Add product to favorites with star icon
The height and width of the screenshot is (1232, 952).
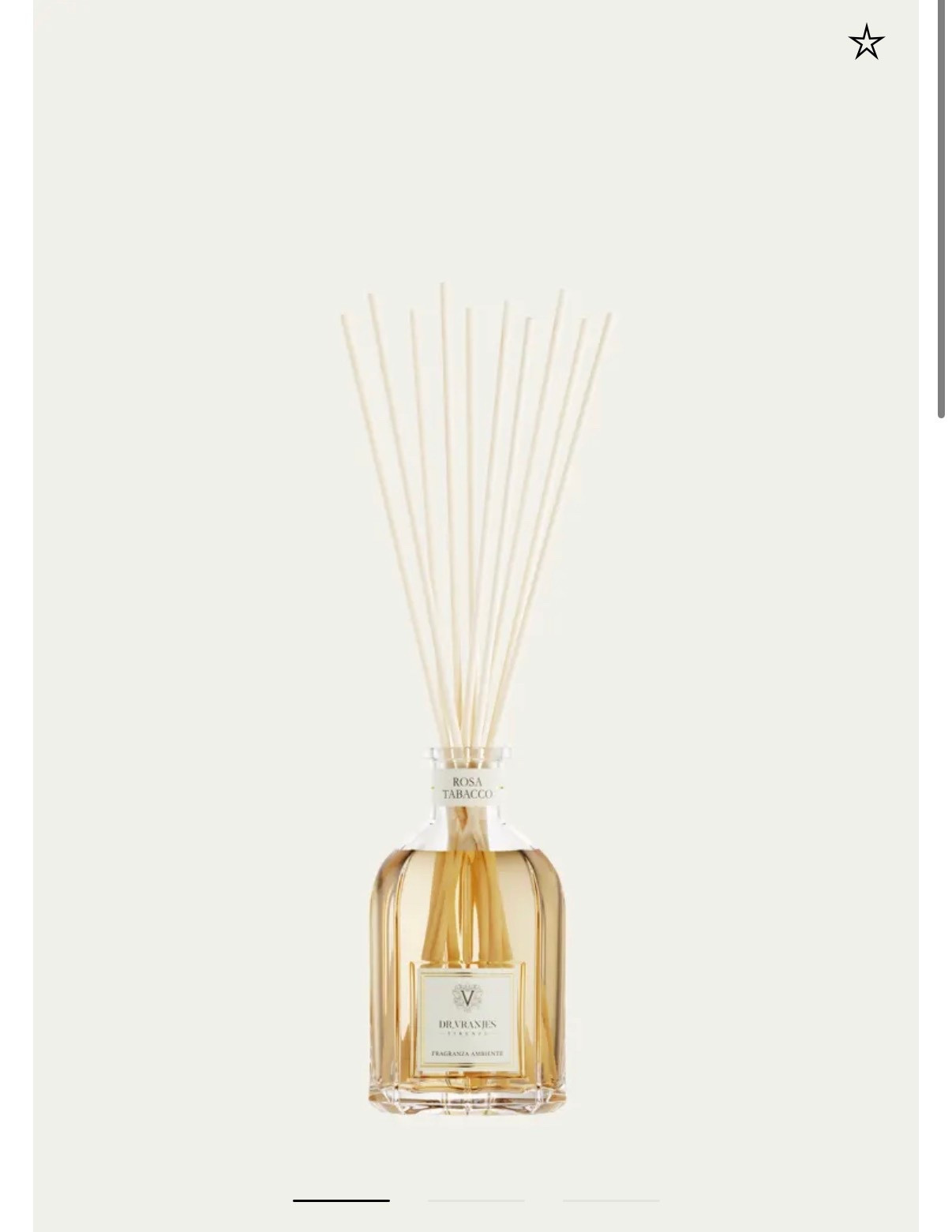(x=866, y=42)
